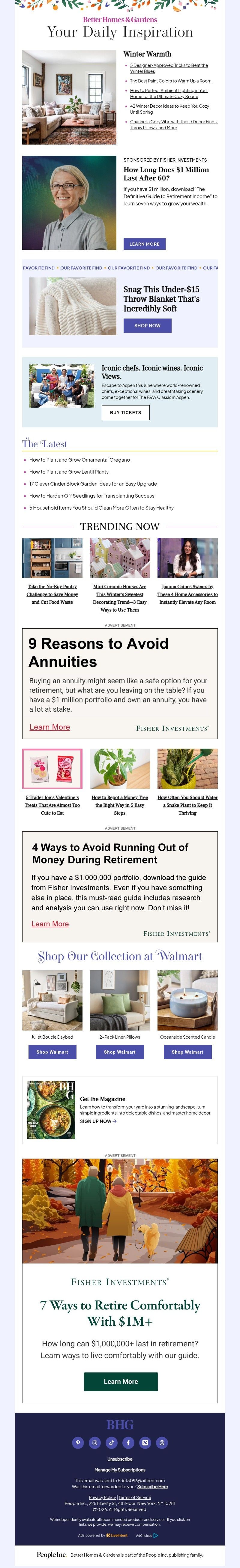Tap Sign Up Now for the magazine
The height and width of the screenshot is (1568, 240).
click(98, 1121)
